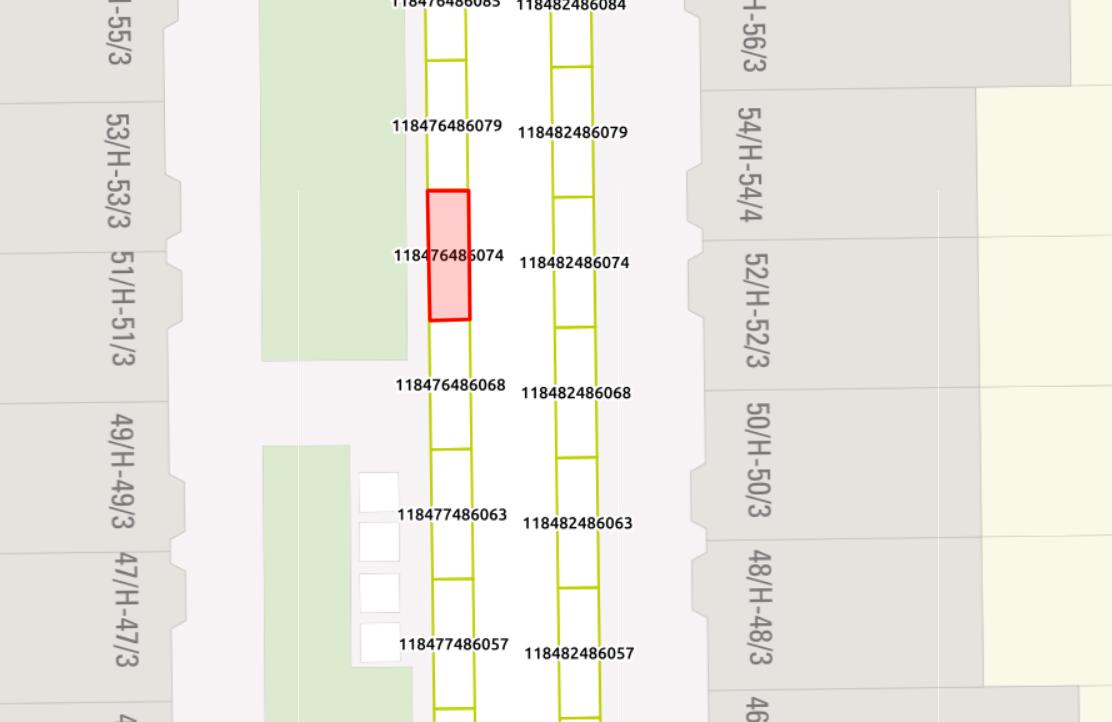Image resolution: width=1112 pixels, height=722 pixels.
Task: Select parking spot 118477486063
Action: pyautogui.click(x=452, y=514)
